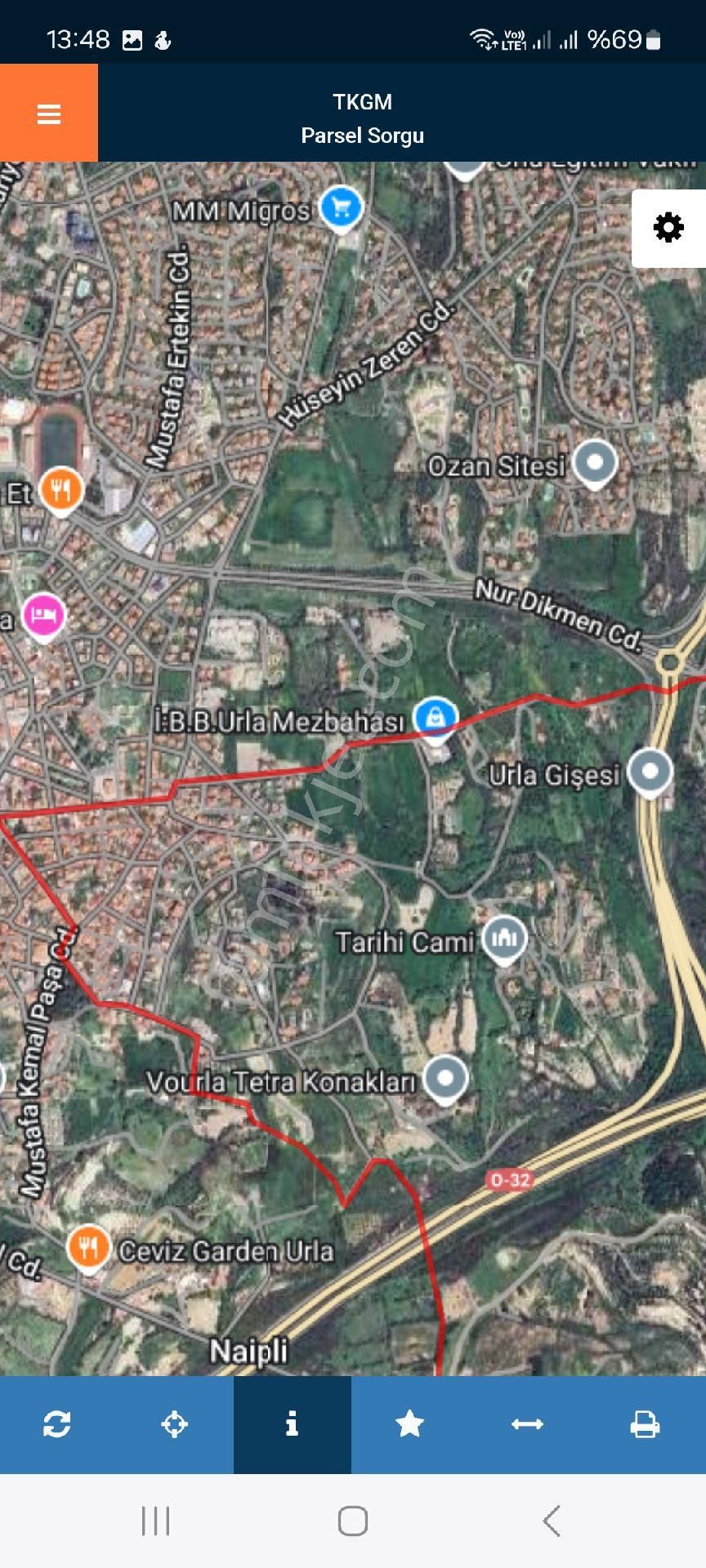This screenshot has height=1568, width=706.
Task: Select the distance measure arrows tool
Action: [x=529, y=1425]
